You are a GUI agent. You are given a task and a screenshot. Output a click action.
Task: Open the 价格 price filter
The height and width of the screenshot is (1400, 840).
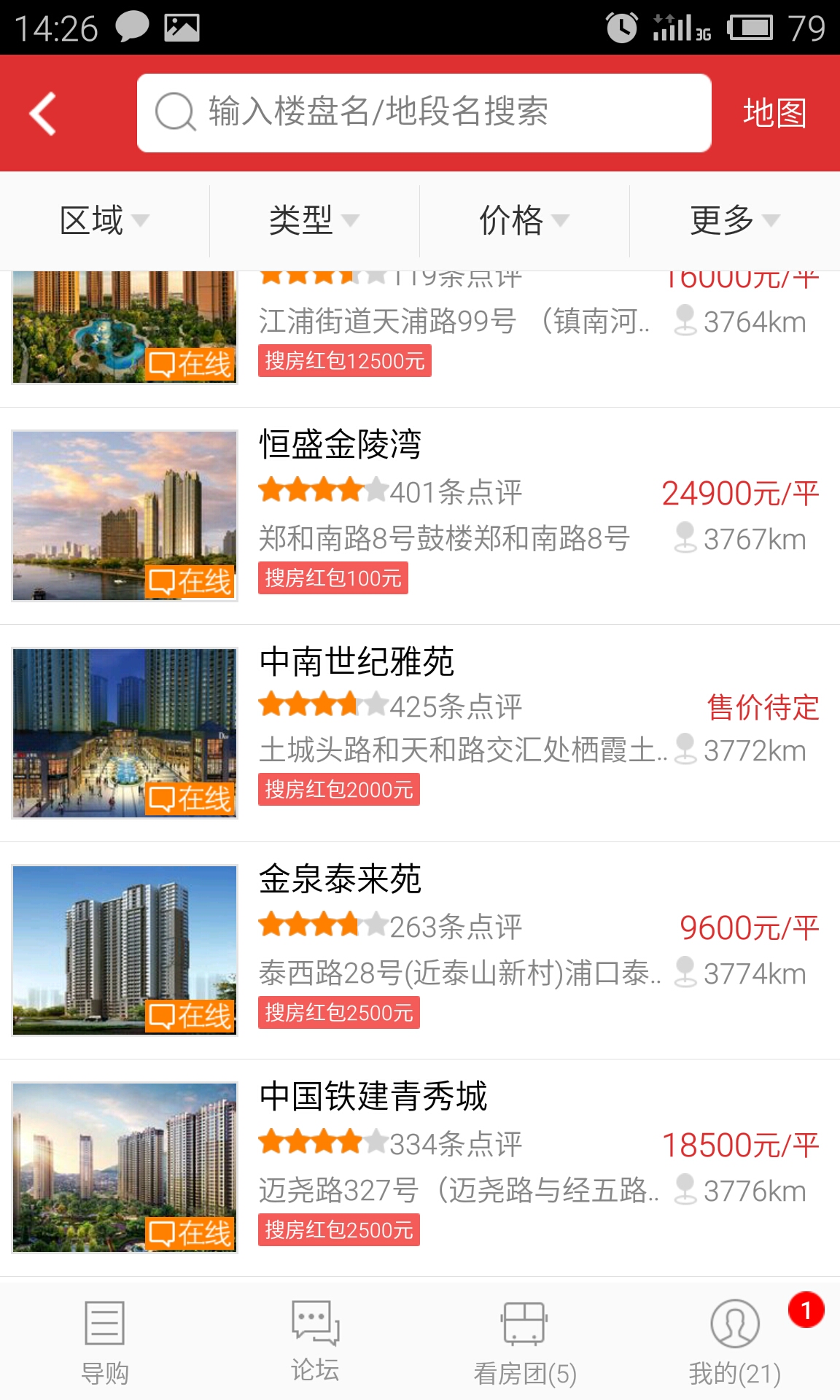[x=524, y=220]
